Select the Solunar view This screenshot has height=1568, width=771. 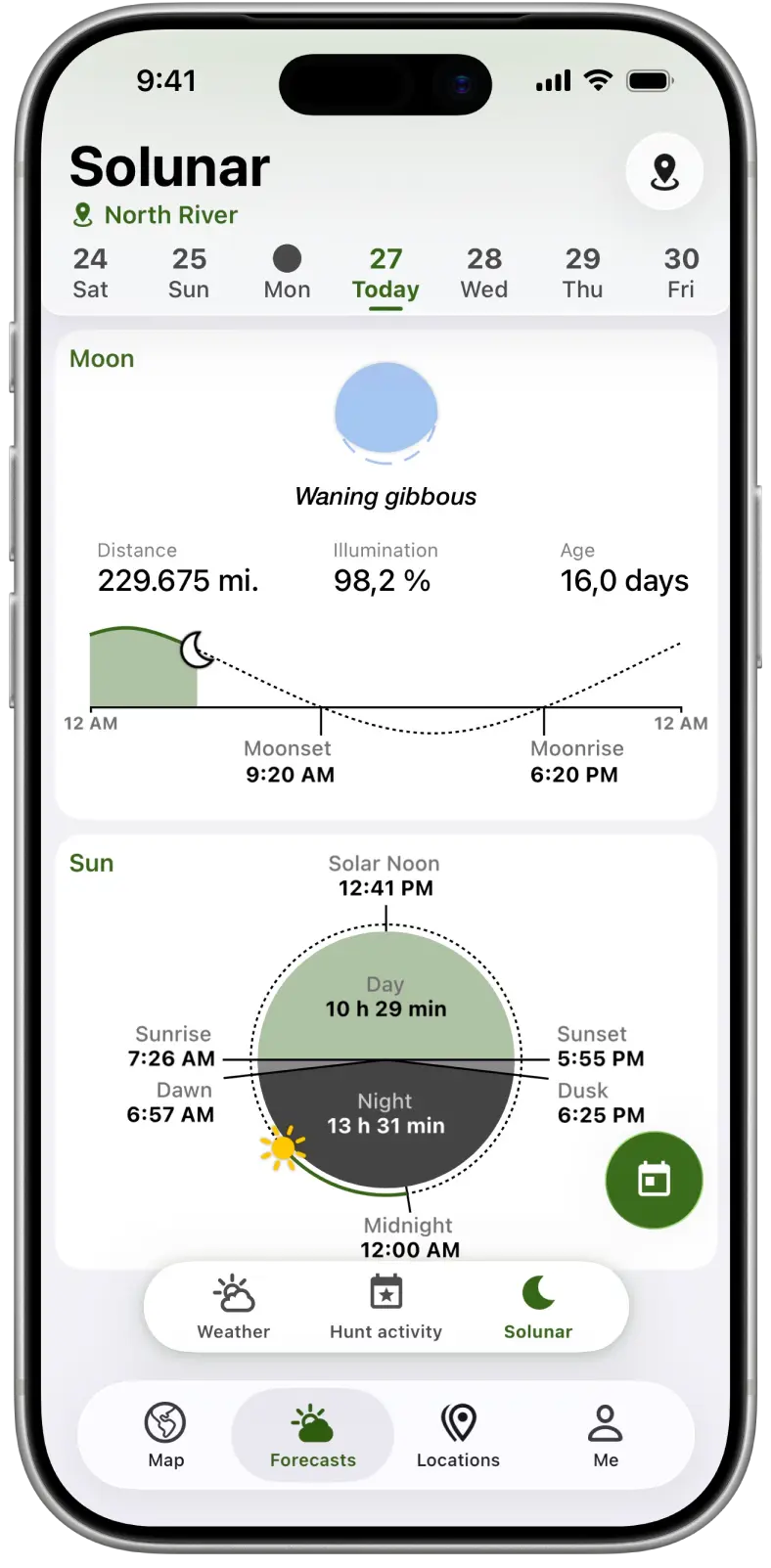538,1307
